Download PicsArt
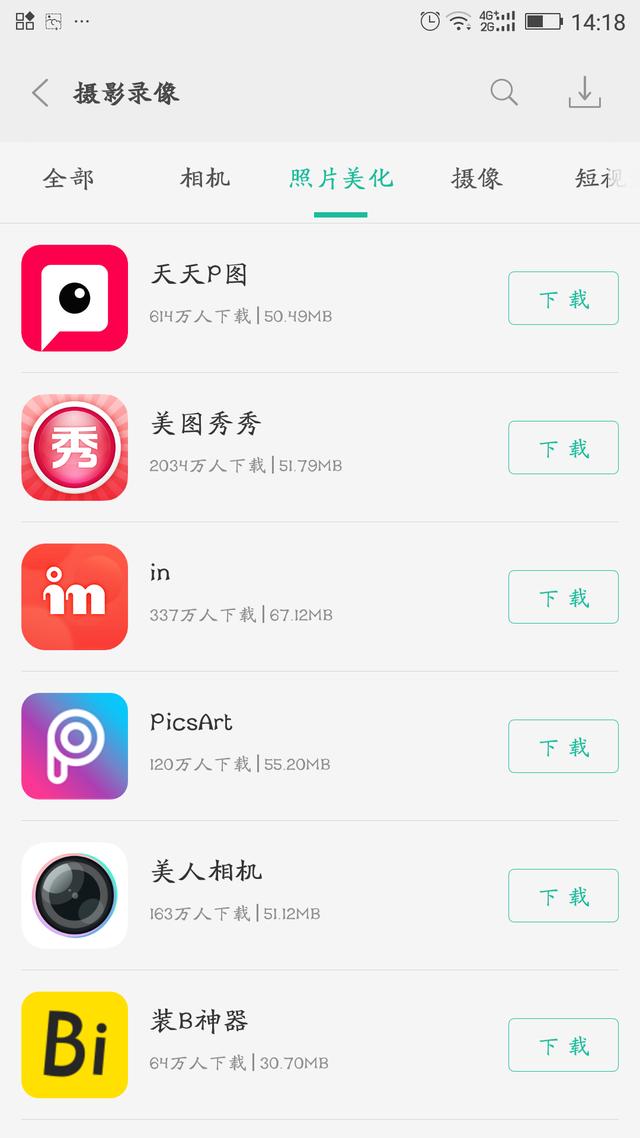 (563, 747)
